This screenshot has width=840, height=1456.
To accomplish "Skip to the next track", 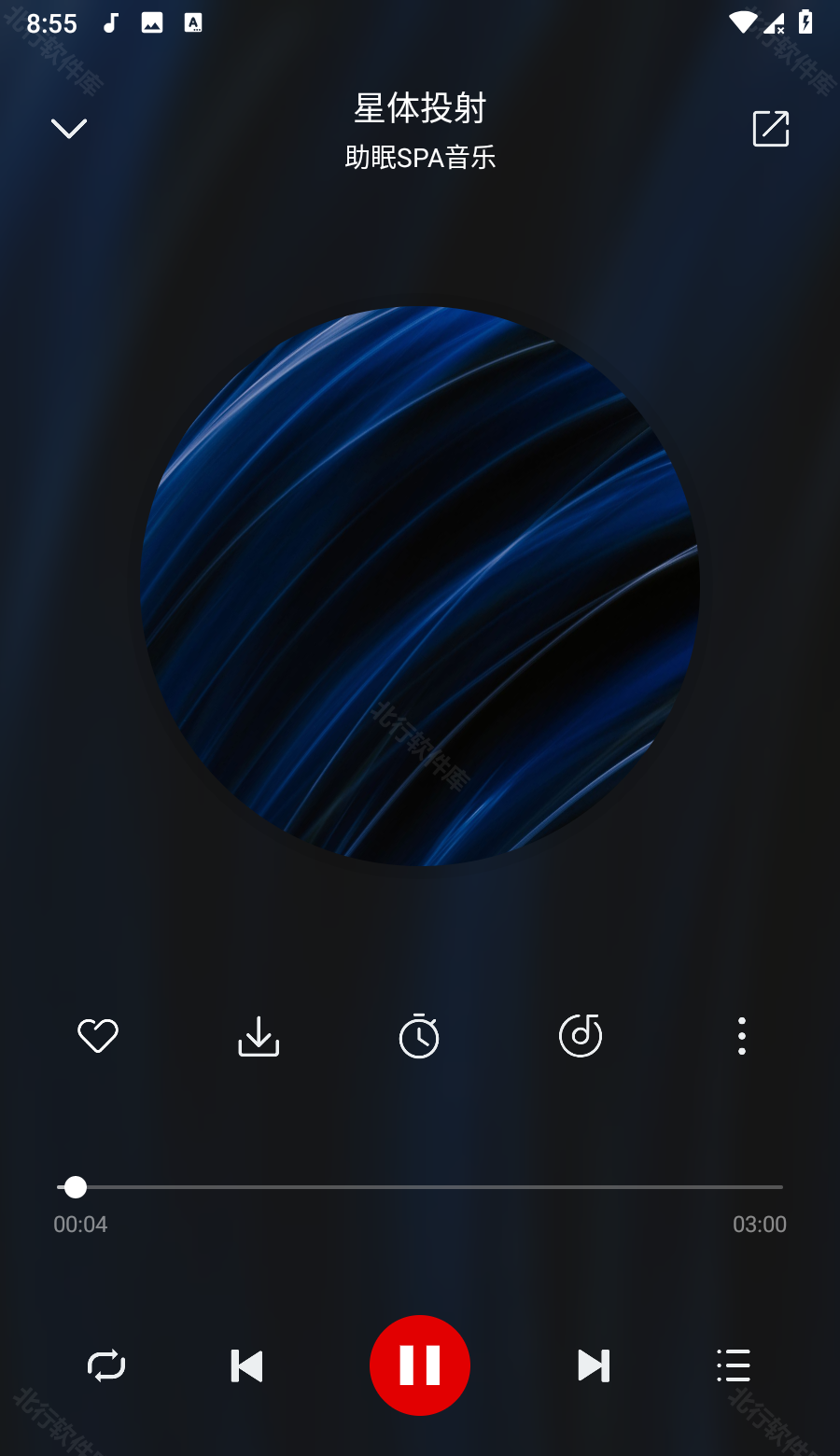I will pos(593,1365).
